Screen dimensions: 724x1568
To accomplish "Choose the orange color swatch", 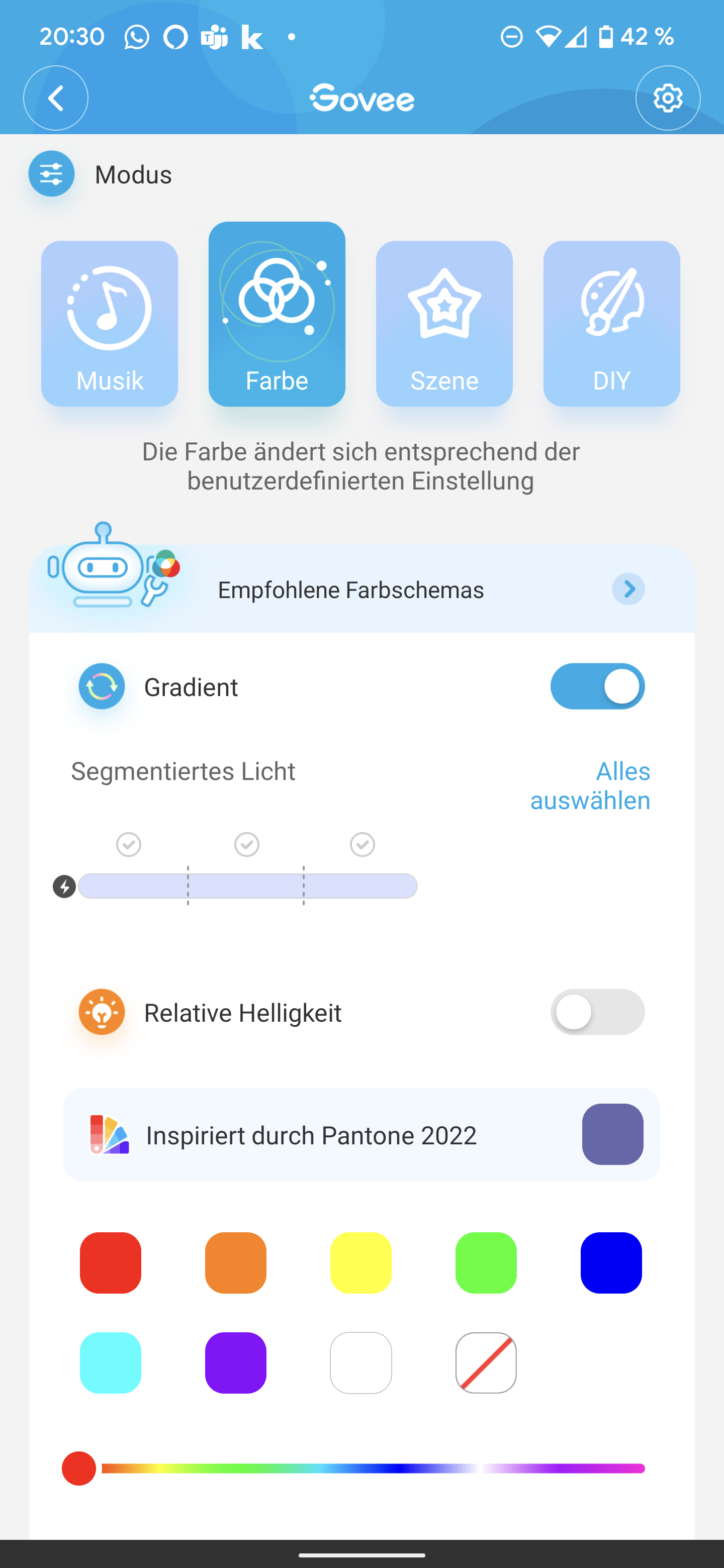I will (236, 1262).
